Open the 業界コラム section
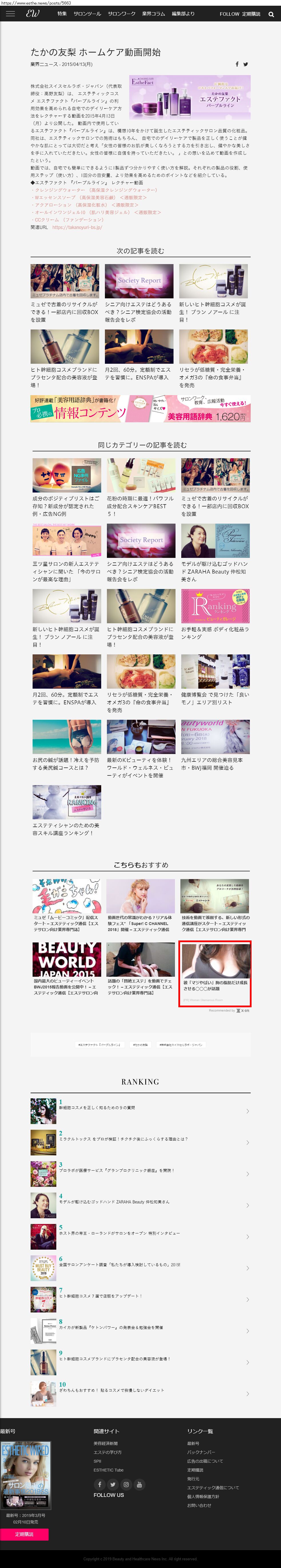Image resolution: width=281 pixels, height=1568 pixels. (x=154, y=13)
